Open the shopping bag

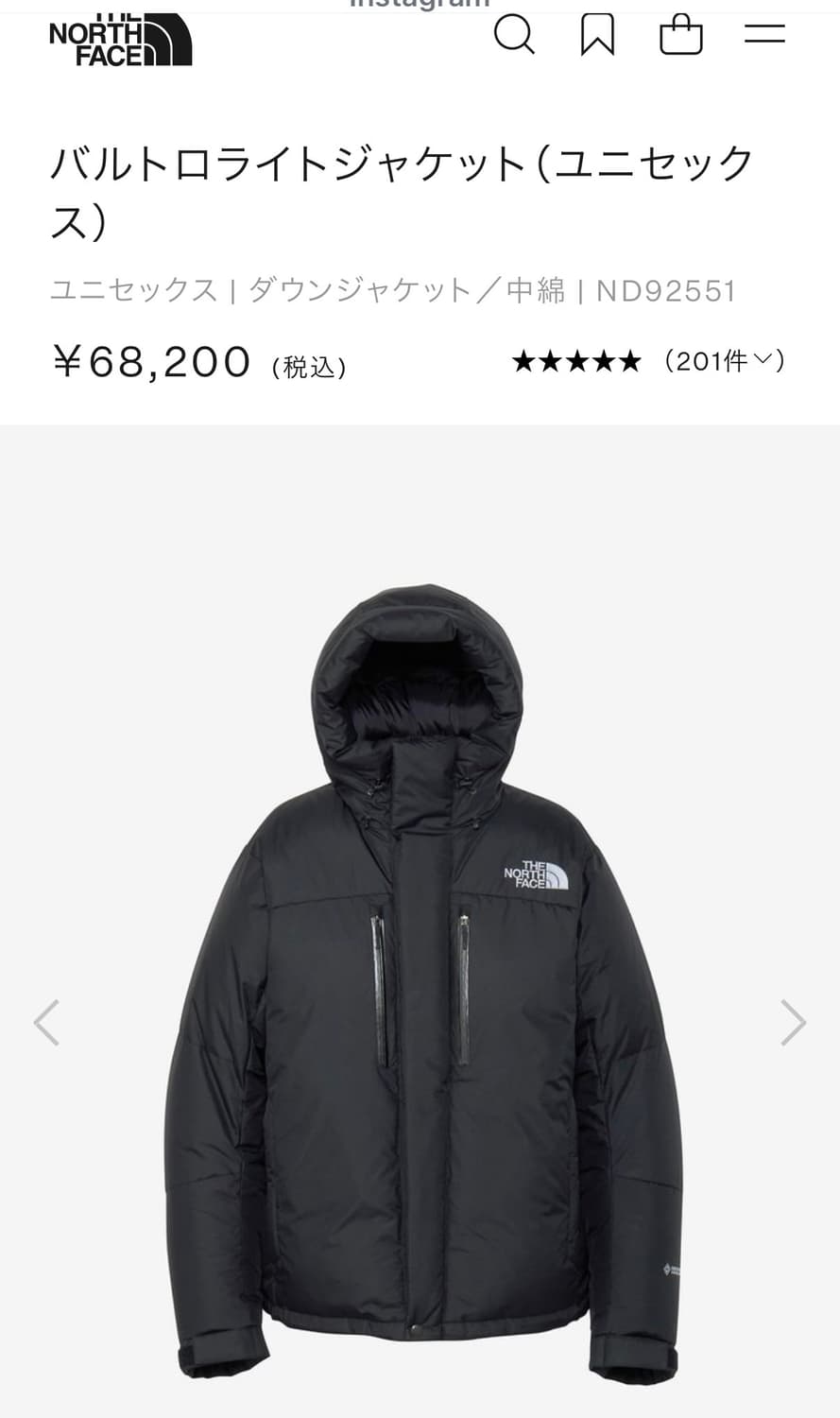682,35
